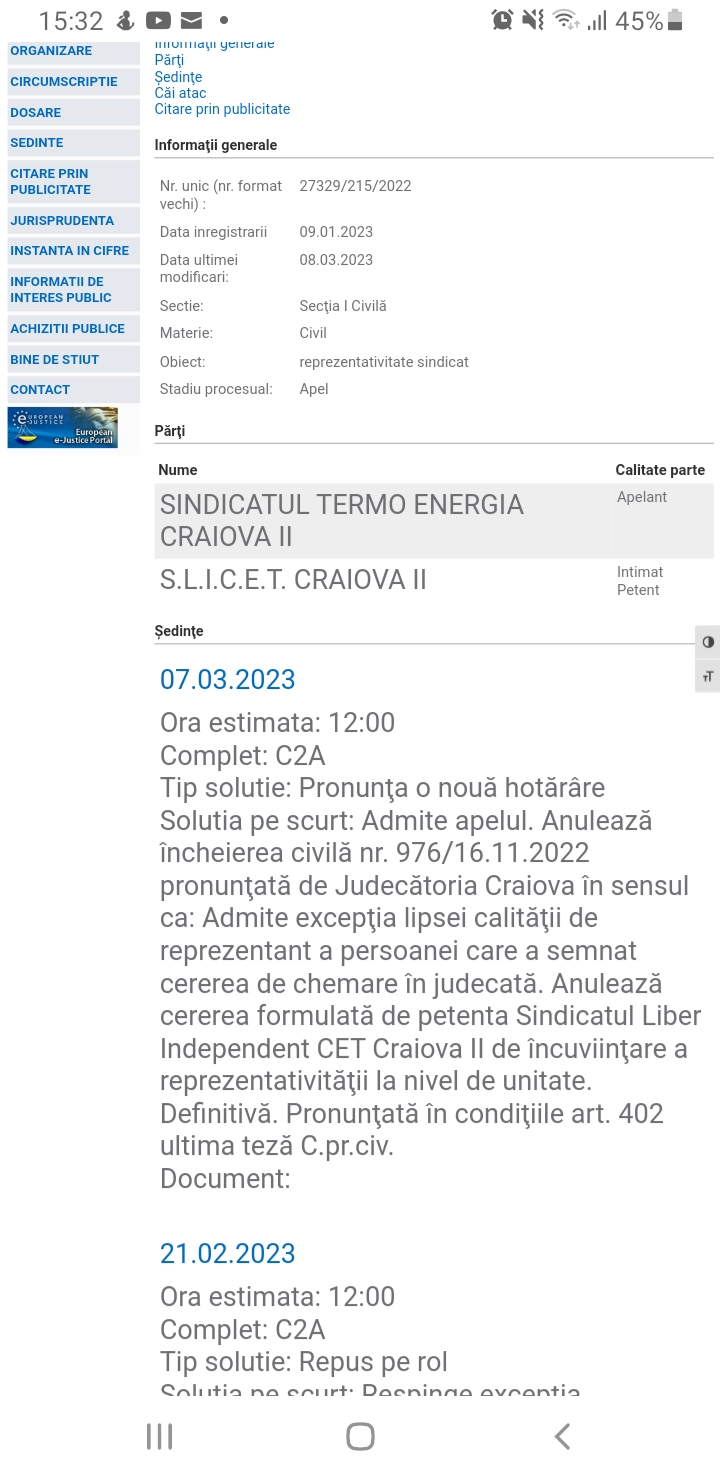Viewport: 720px width, 1480px height.
Task: Open CITARE PRIN PUBLICITATE side menu item
Action: (x=51, y=181)
